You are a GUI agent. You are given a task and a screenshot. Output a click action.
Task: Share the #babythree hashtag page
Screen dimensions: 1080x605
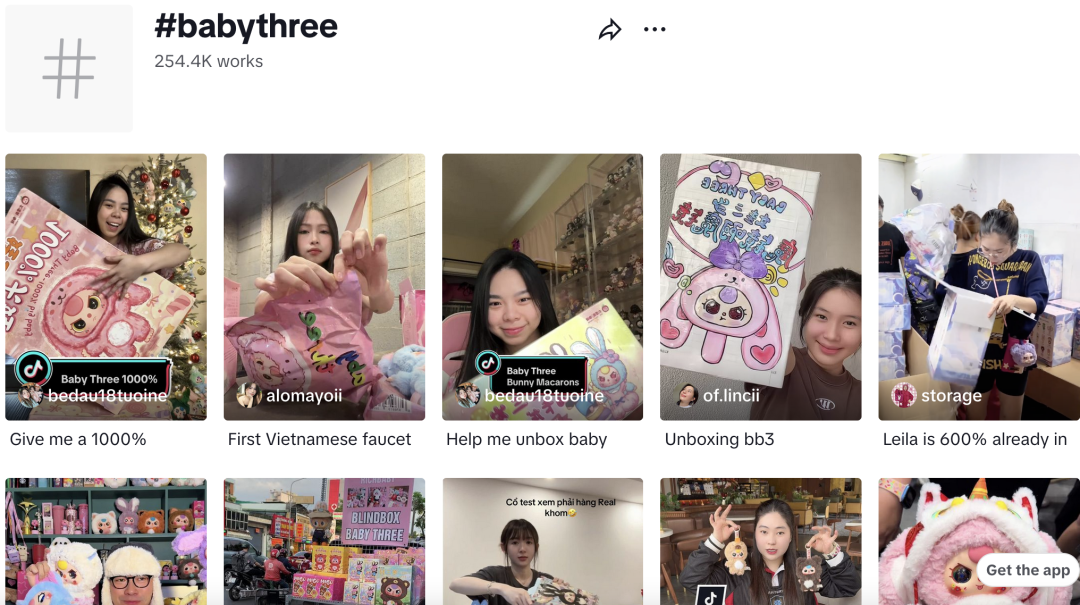click(x=610, y=30)
